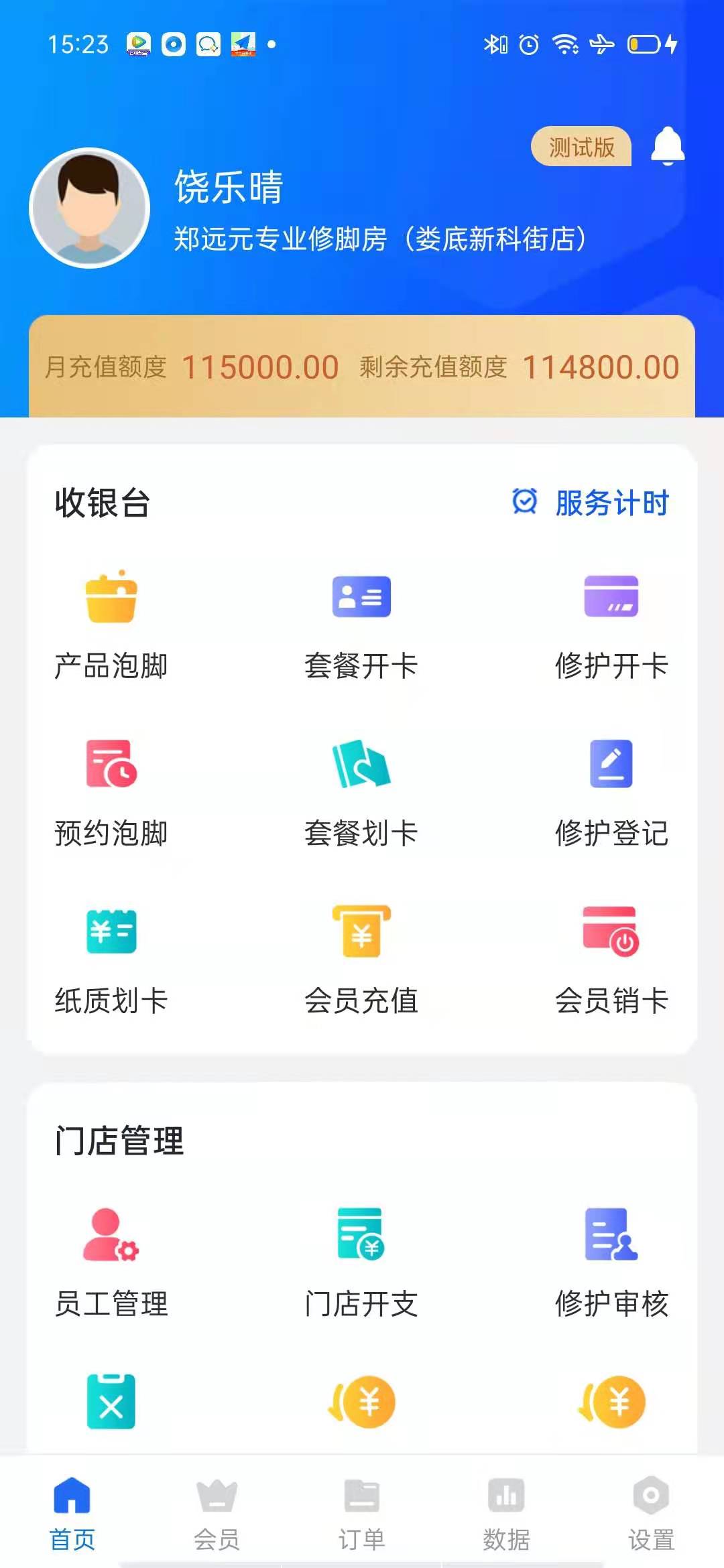Open the 产品泡脚 cashier function
The image size is (724, 1568).
(x=111, y=623)
